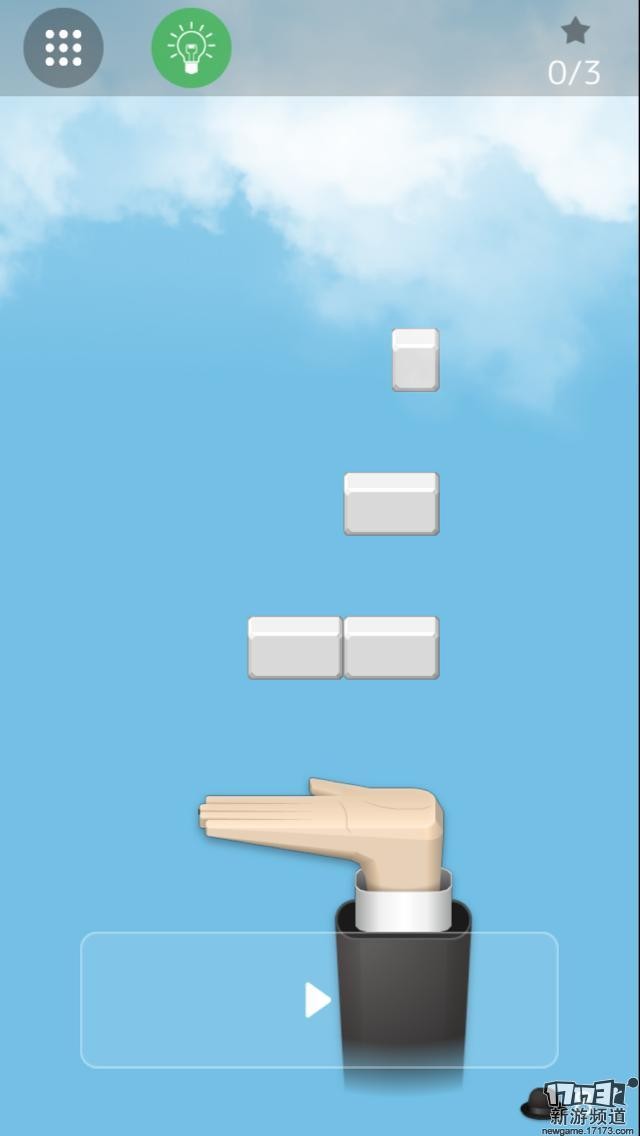
Task: Open the level select grid menu
Action: pyautogui.click(x=63, y=47)
